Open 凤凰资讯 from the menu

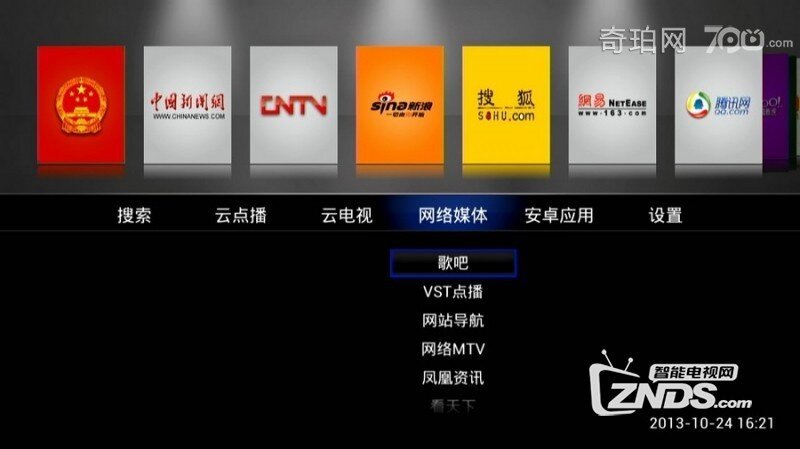point(453,378)
